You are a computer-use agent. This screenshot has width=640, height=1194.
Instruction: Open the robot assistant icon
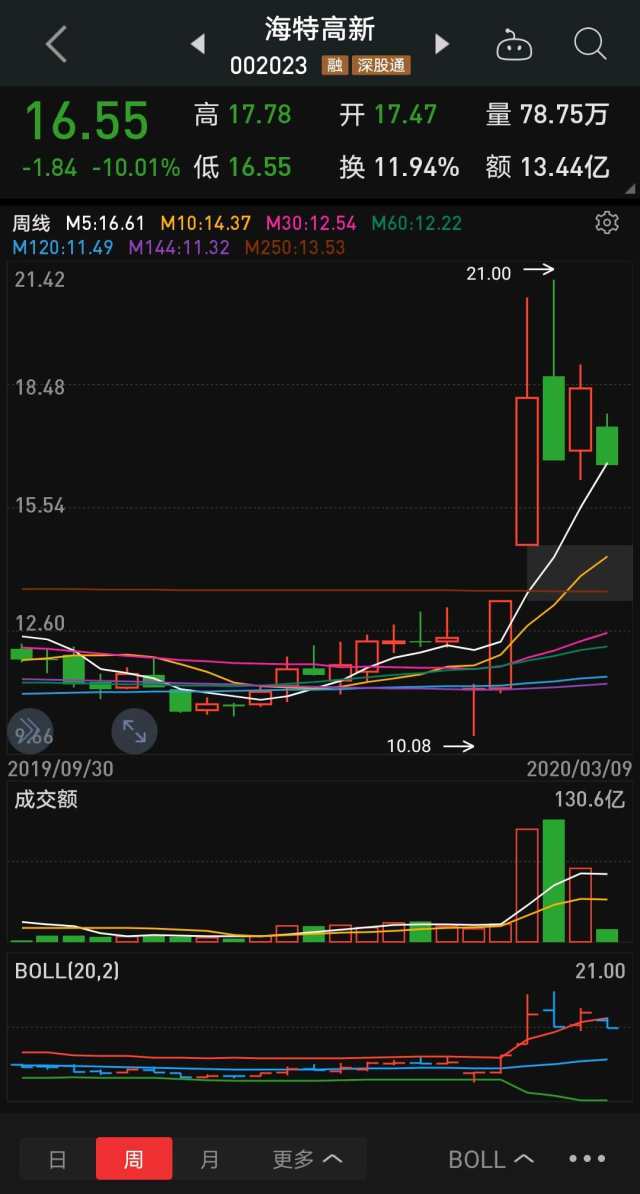tap(514, 45)
